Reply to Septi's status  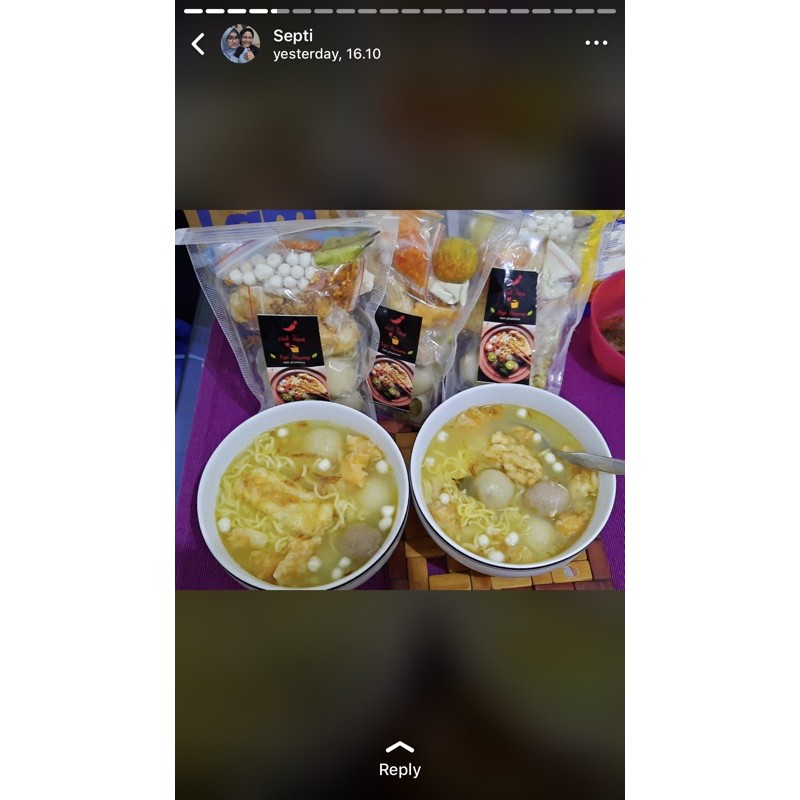[399, 761]
